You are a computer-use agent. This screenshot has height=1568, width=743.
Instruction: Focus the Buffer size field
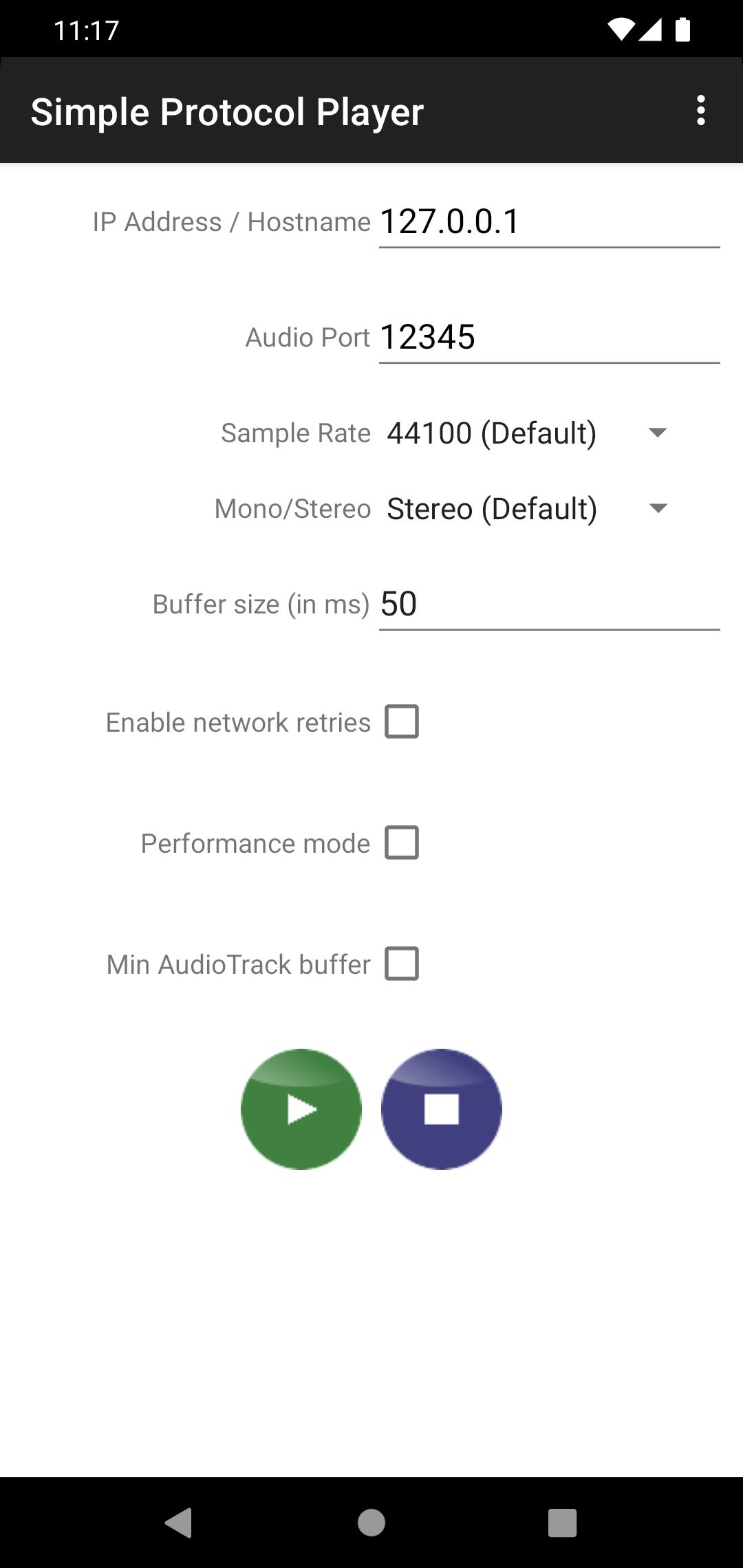coord(548,605)
